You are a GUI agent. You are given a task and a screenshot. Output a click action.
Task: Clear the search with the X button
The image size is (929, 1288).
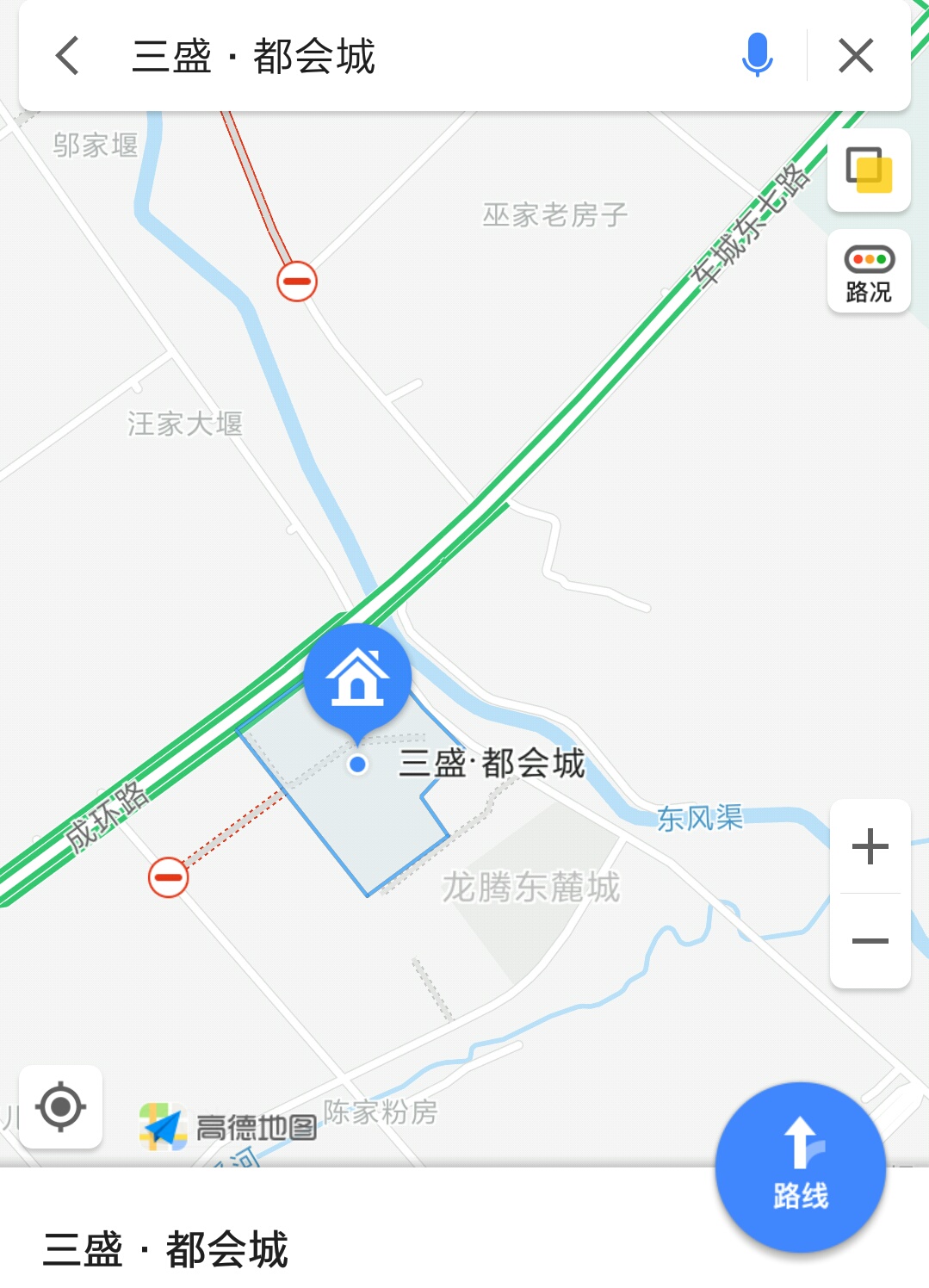tap(855, 55)
